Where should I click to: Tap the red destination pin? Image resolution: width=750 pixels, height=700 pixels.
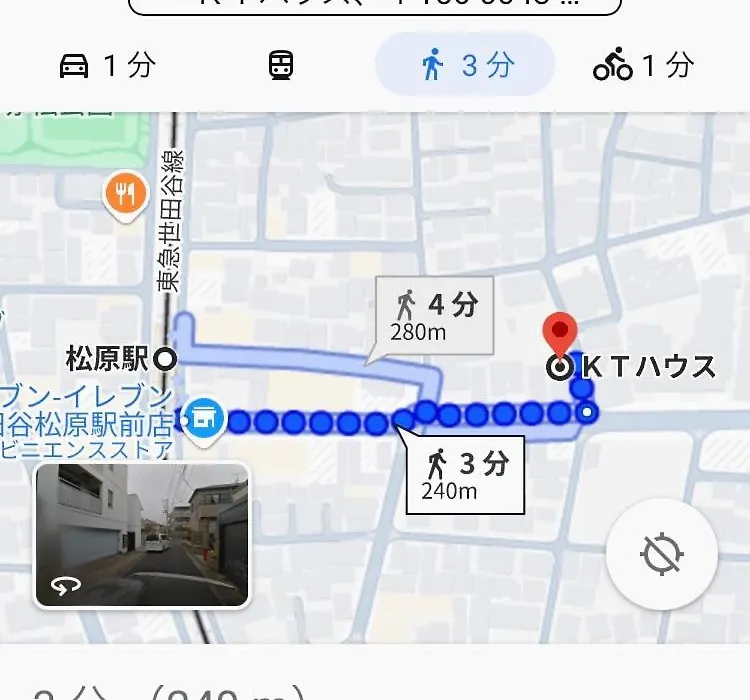pyautogui.click(x=560, y=335)
